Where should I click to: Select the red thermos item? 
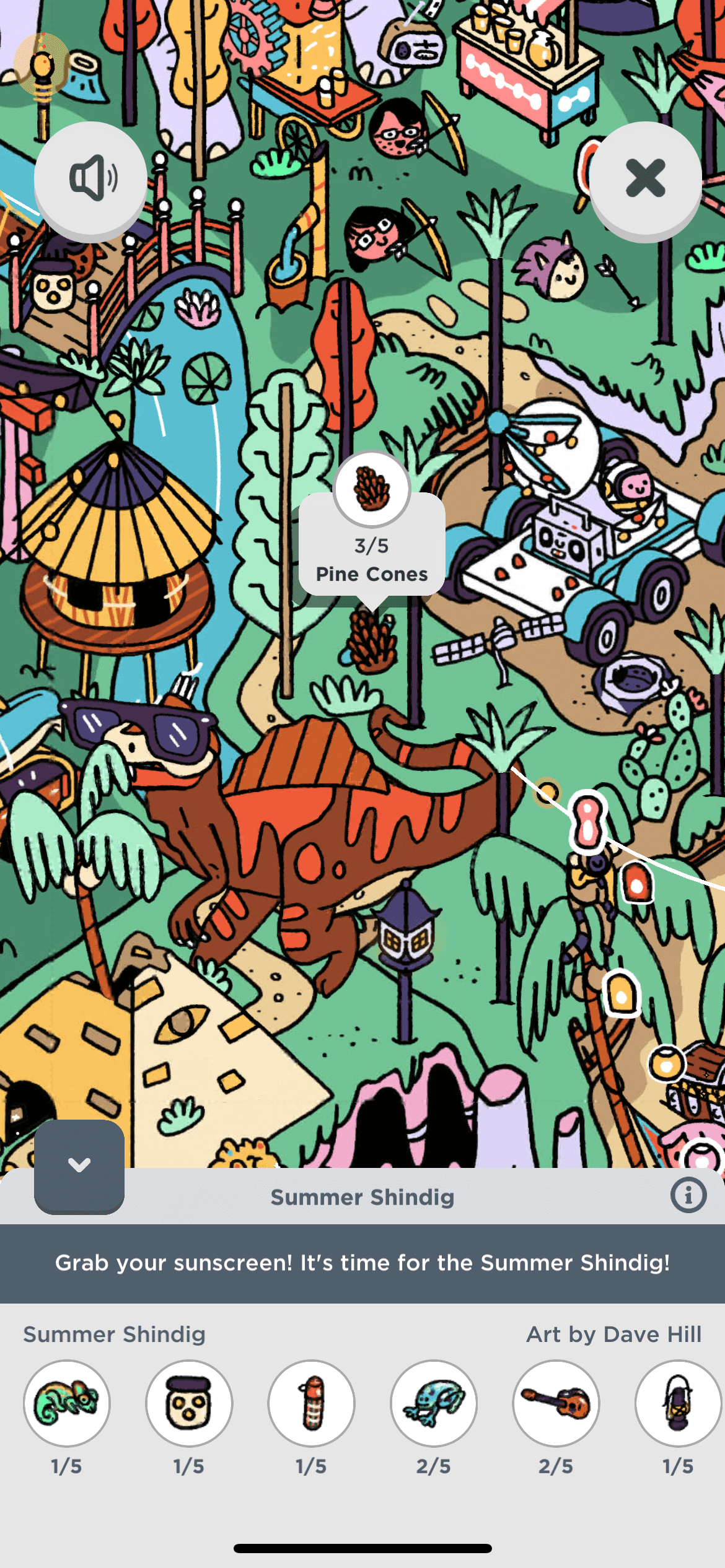312,1403
